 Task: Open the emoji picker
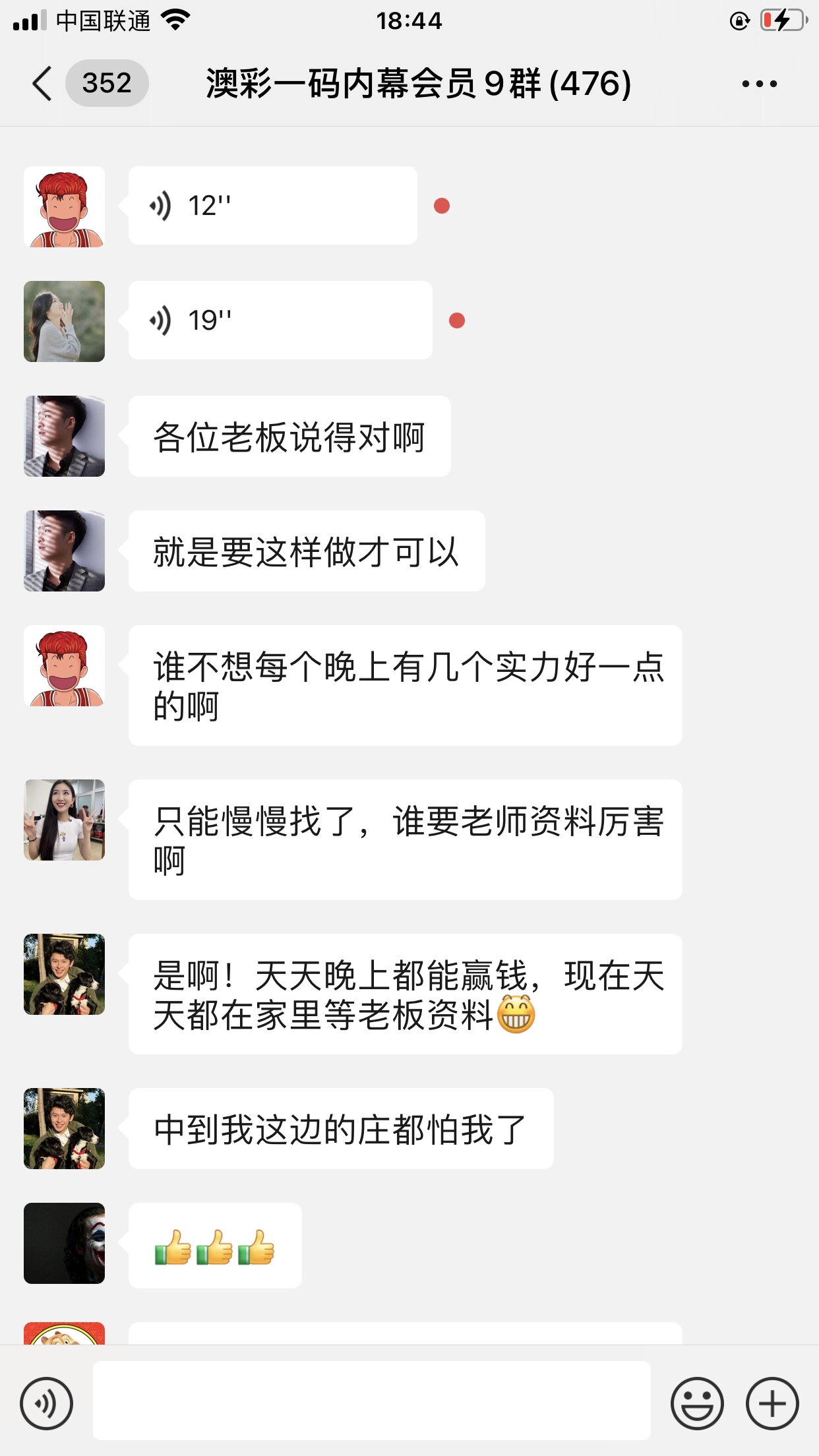(696, 1403)
